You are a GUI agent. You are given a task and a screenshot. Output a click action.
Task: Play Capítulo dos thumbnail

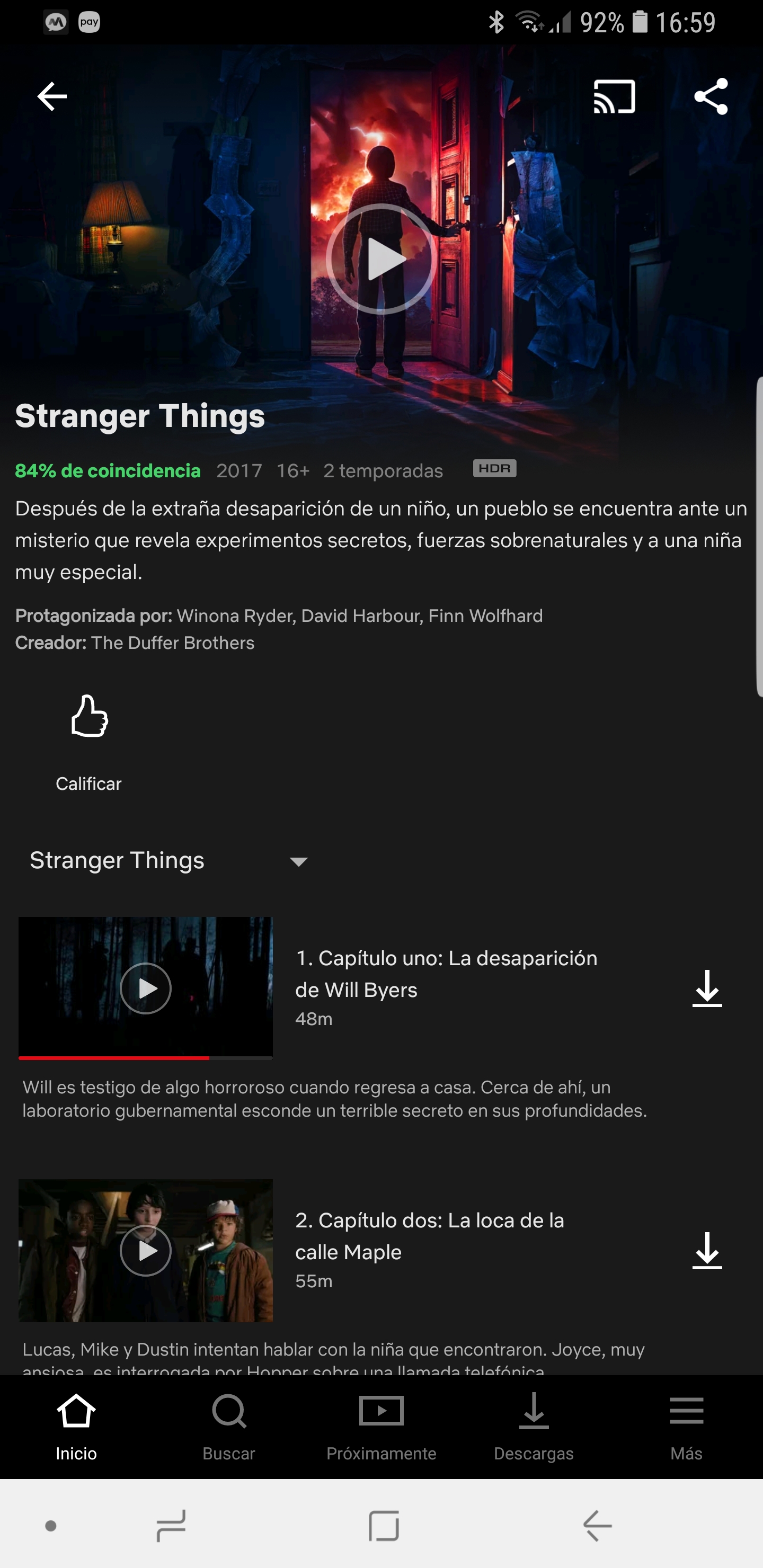click(146, 1250)
